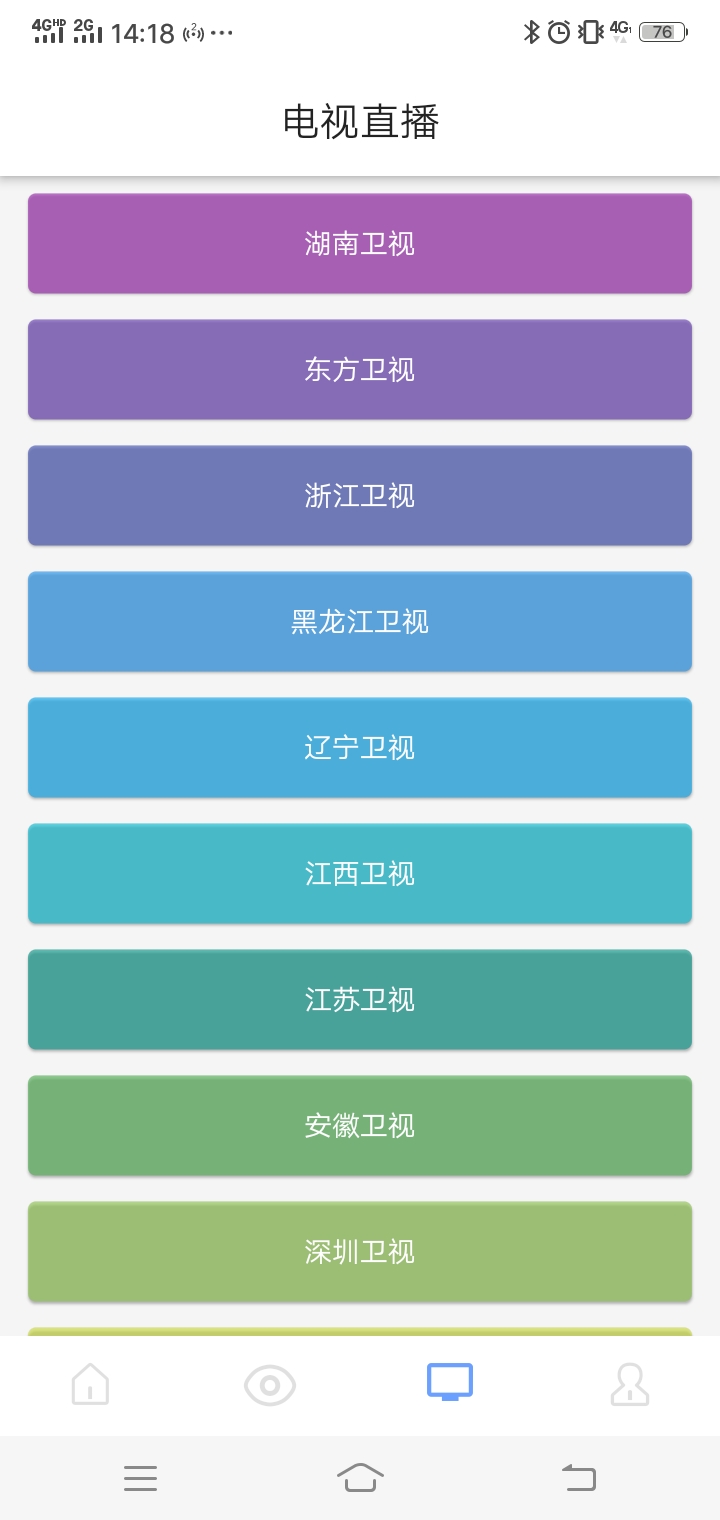Select the discover eye icon
The image size is (720, 1520).
270,1385
